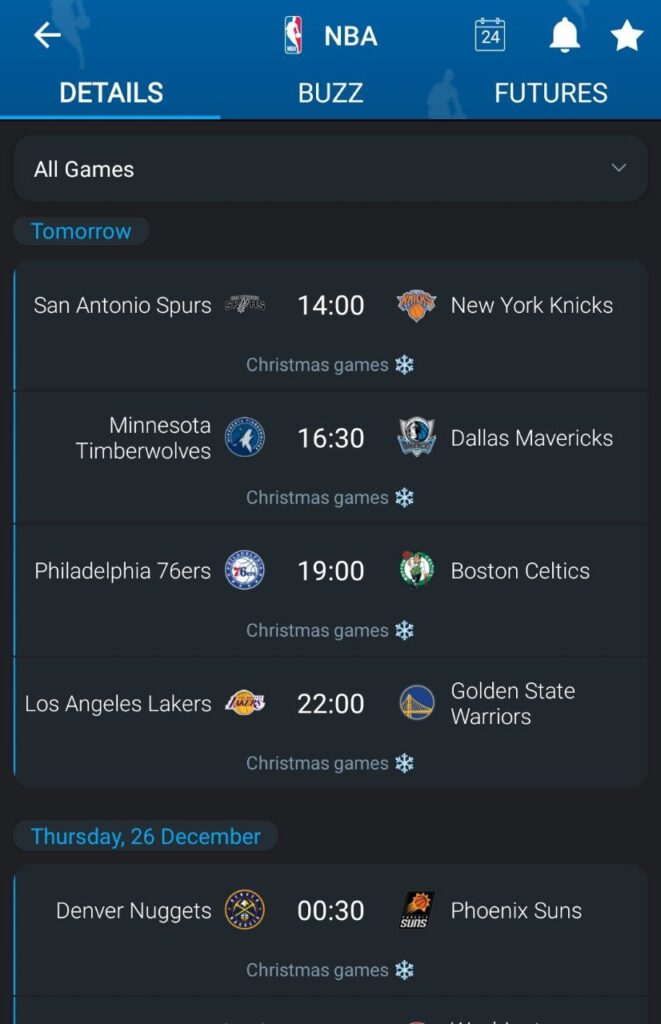Open the Timberwolves vs Mavericks game
Image resolution: width=661 pixels, height=1024 pixels.
point(330,439)
